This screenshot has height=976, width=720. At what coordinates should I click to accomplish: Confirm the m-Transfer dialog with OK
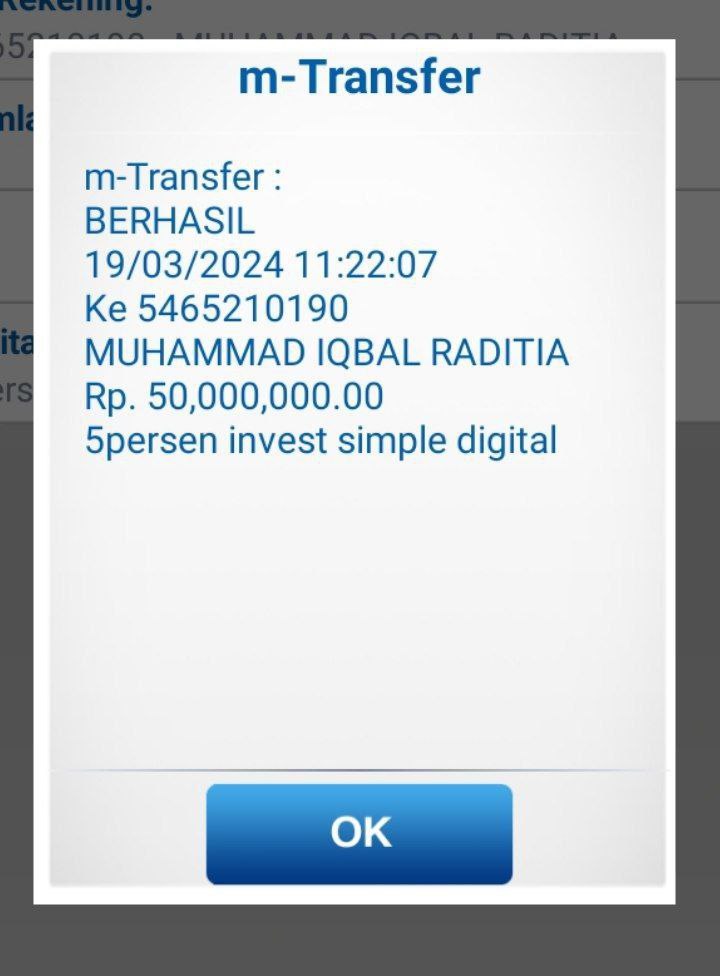coord(359,833)
